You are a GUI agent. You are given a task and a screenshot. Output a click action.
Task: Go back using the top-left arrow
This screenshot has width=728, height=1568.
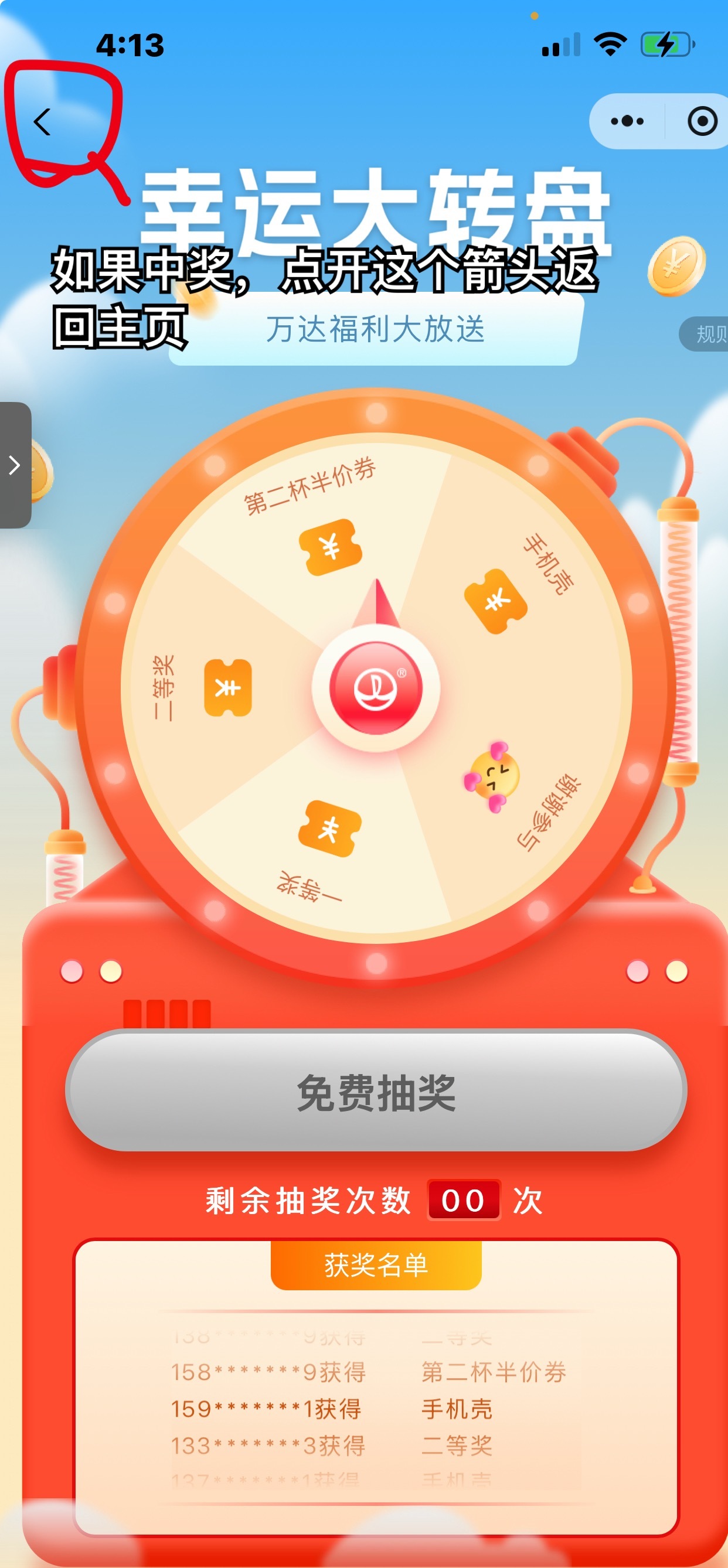(x=42, y=122)
